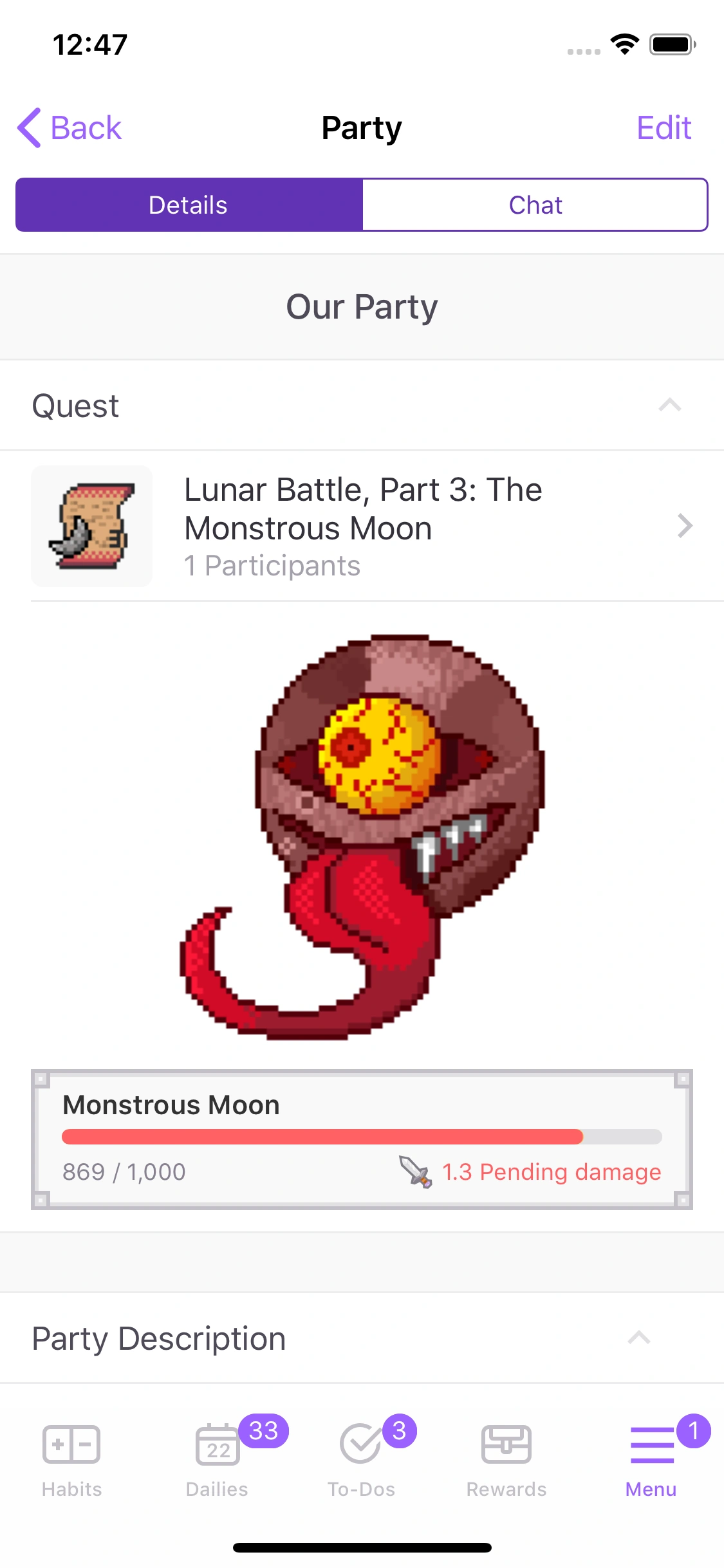Viewport: 724px width, 1568px height.
Task: Switch to the Chat tab
Action: pyautogui.click(x=535, y=205)
